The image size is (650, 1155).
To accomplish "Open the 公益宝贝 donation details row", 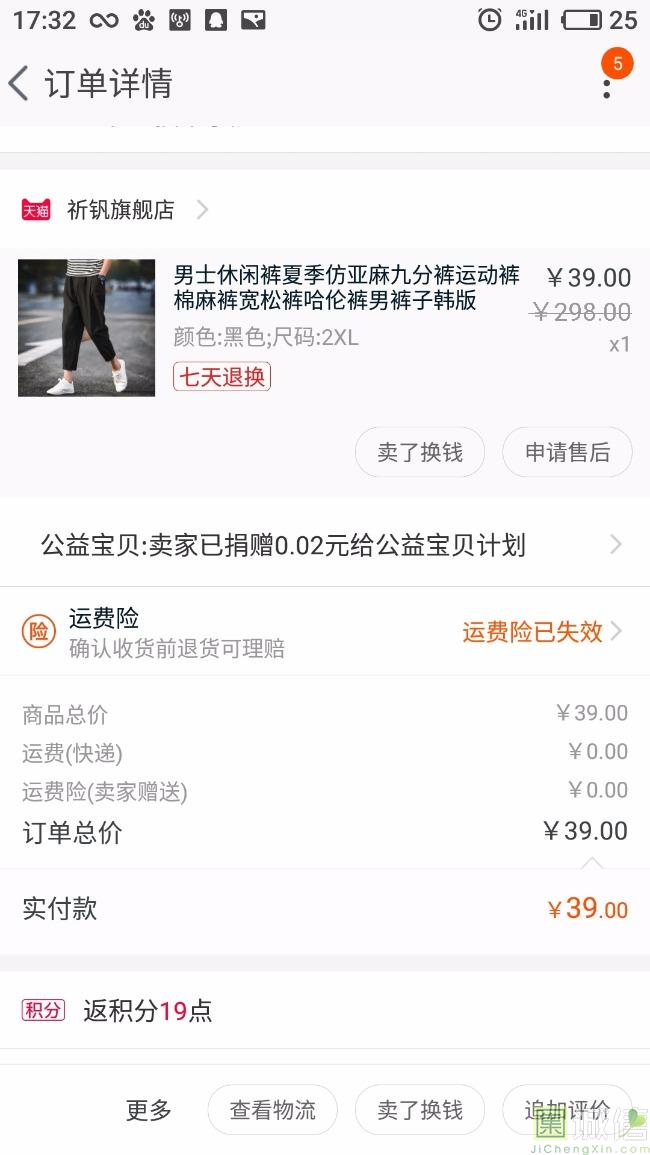I will click(x=325, y=545).
